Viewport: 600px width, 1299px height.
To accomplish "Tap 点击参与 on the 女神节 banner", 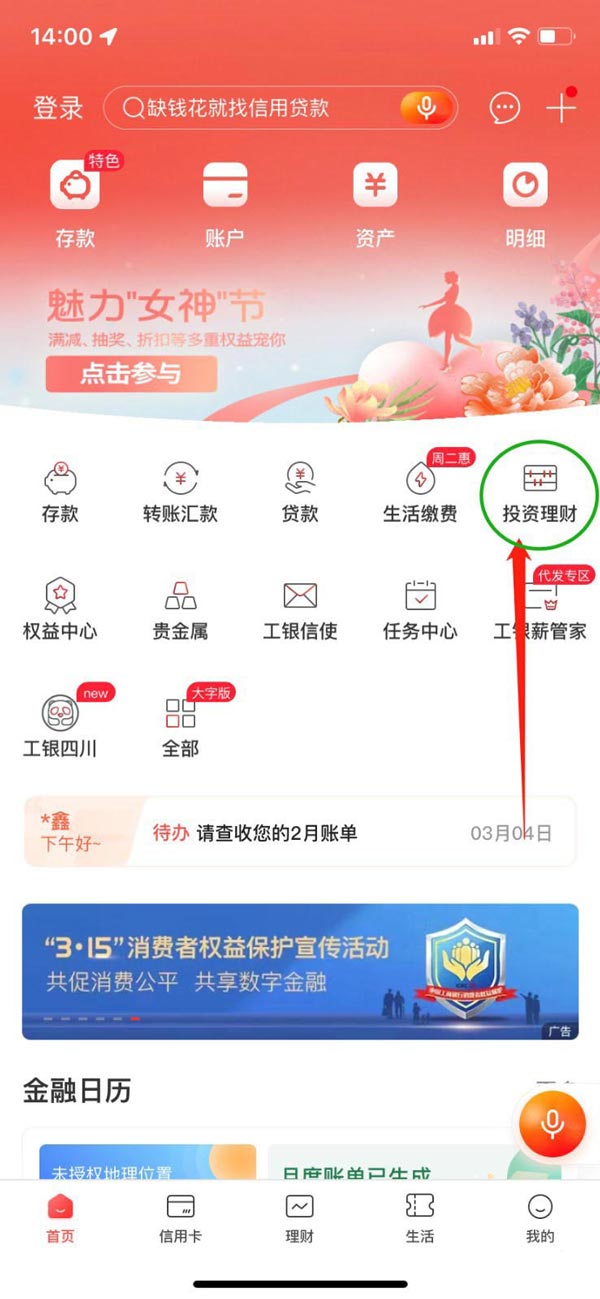I will pos(131,373).
